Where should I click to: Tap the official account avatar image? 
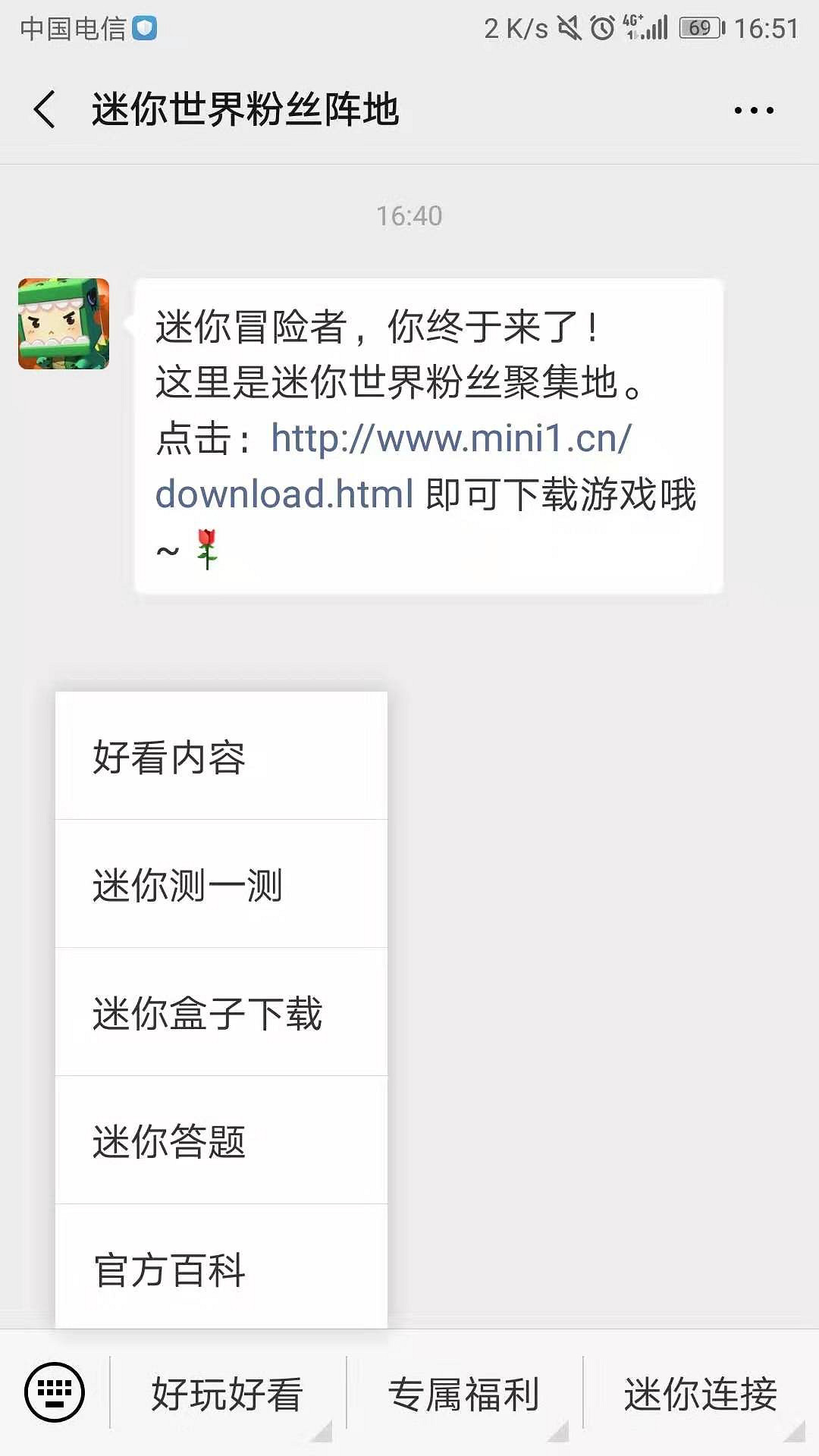pos(65,325)
